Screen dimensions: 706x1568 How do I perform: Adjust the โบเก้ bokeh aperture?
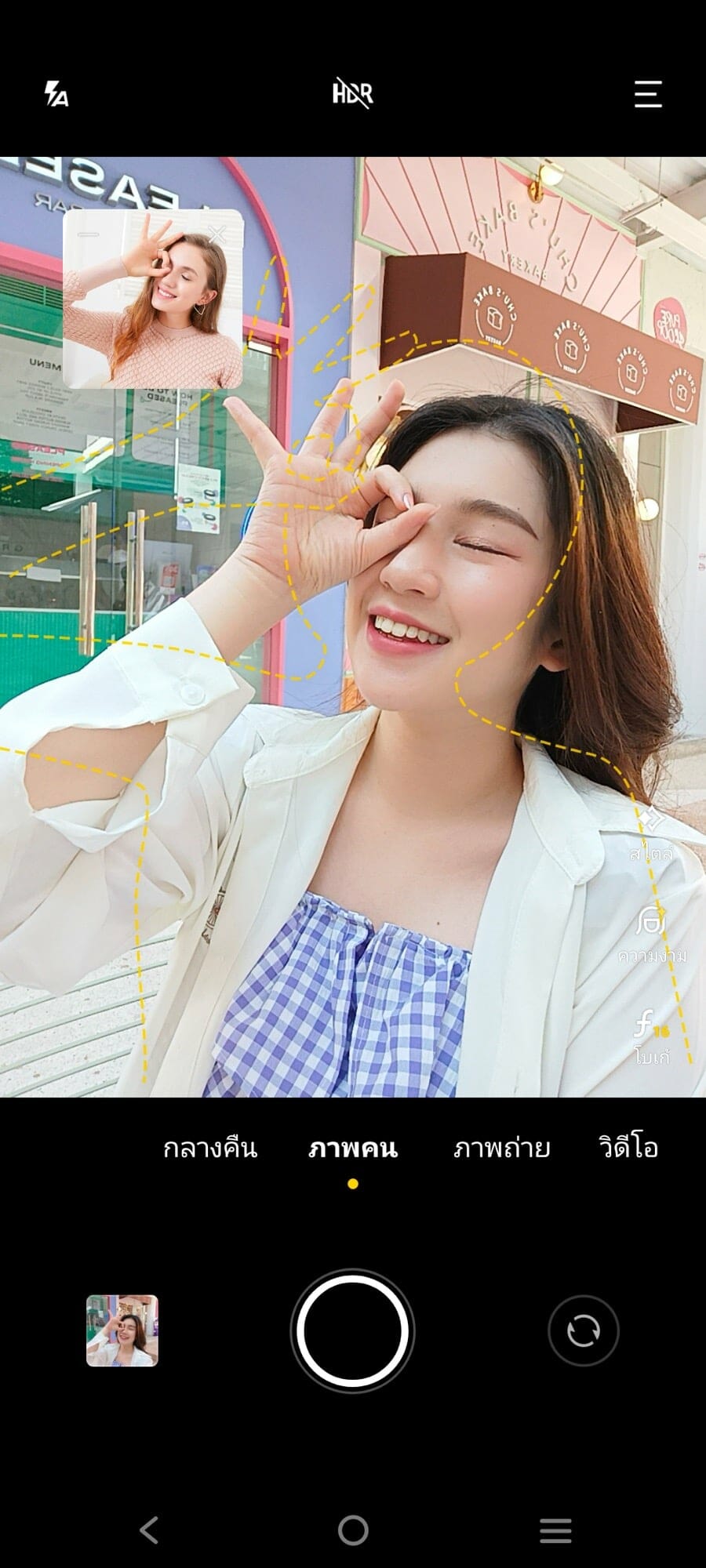coord(651,1036)
